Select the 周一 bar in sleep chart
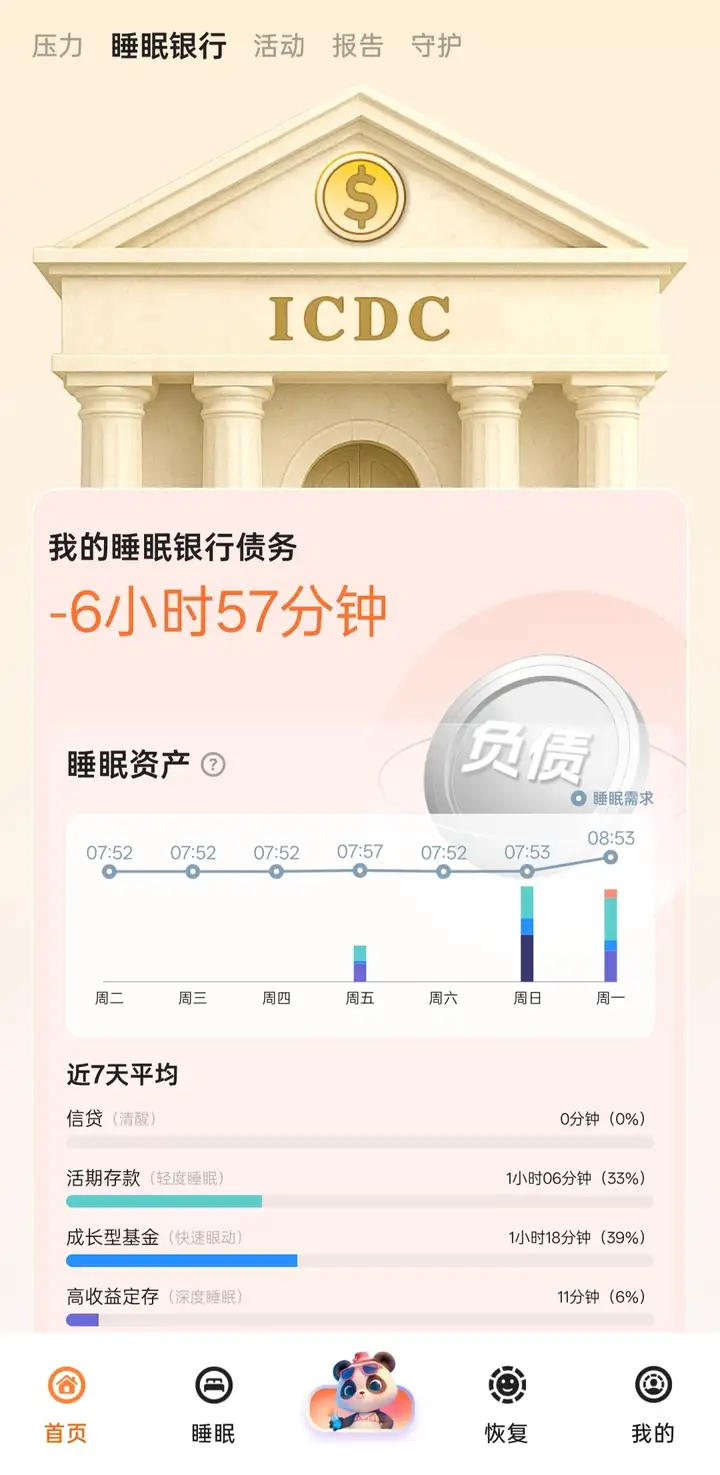Screen dimensions: 720x1475 tap(610, 935)
